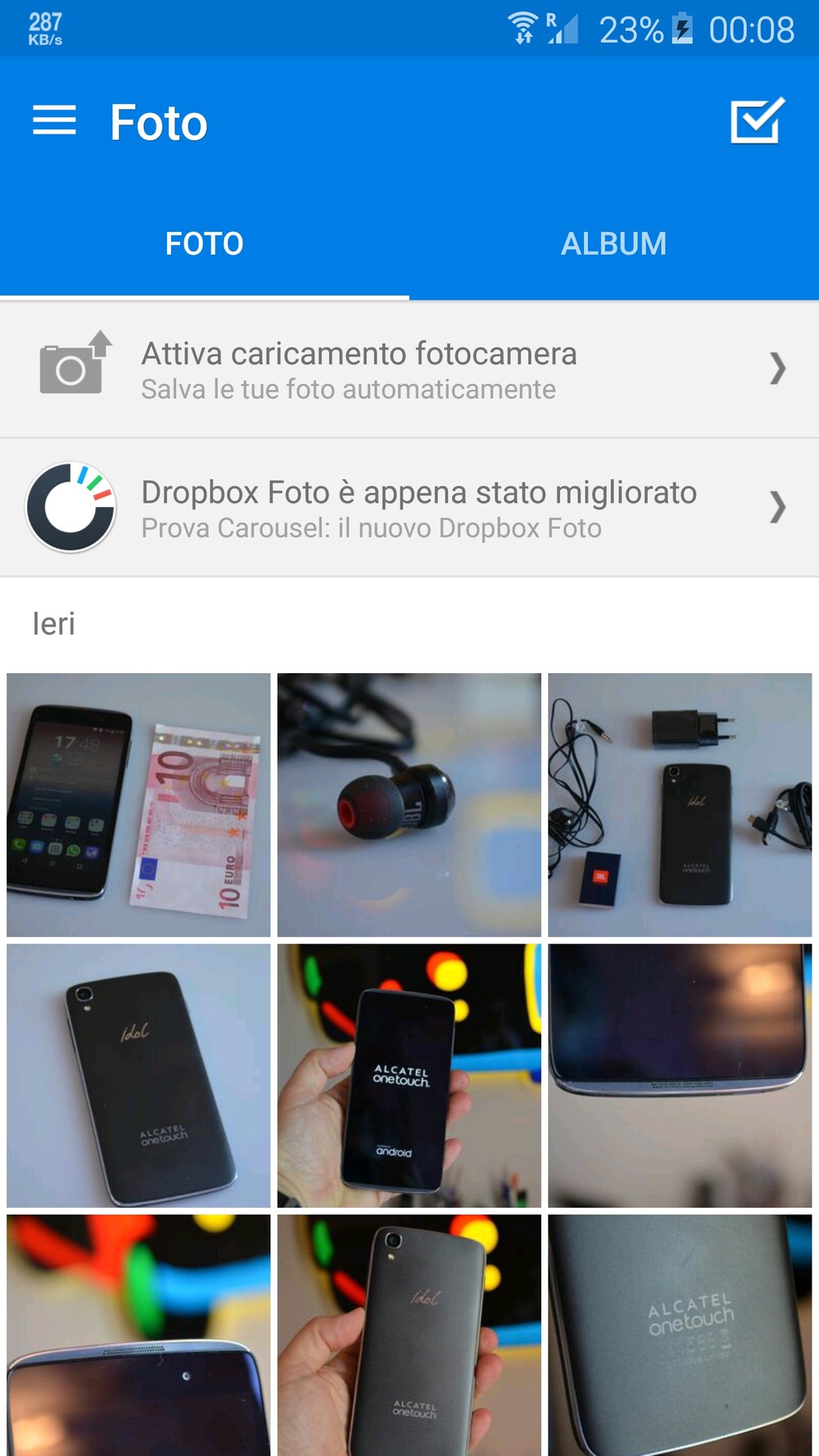This screenshot has height=1456, width=819.
Task: Open photo of hand holding idol phone back
Action: [x=409, y=1335]
